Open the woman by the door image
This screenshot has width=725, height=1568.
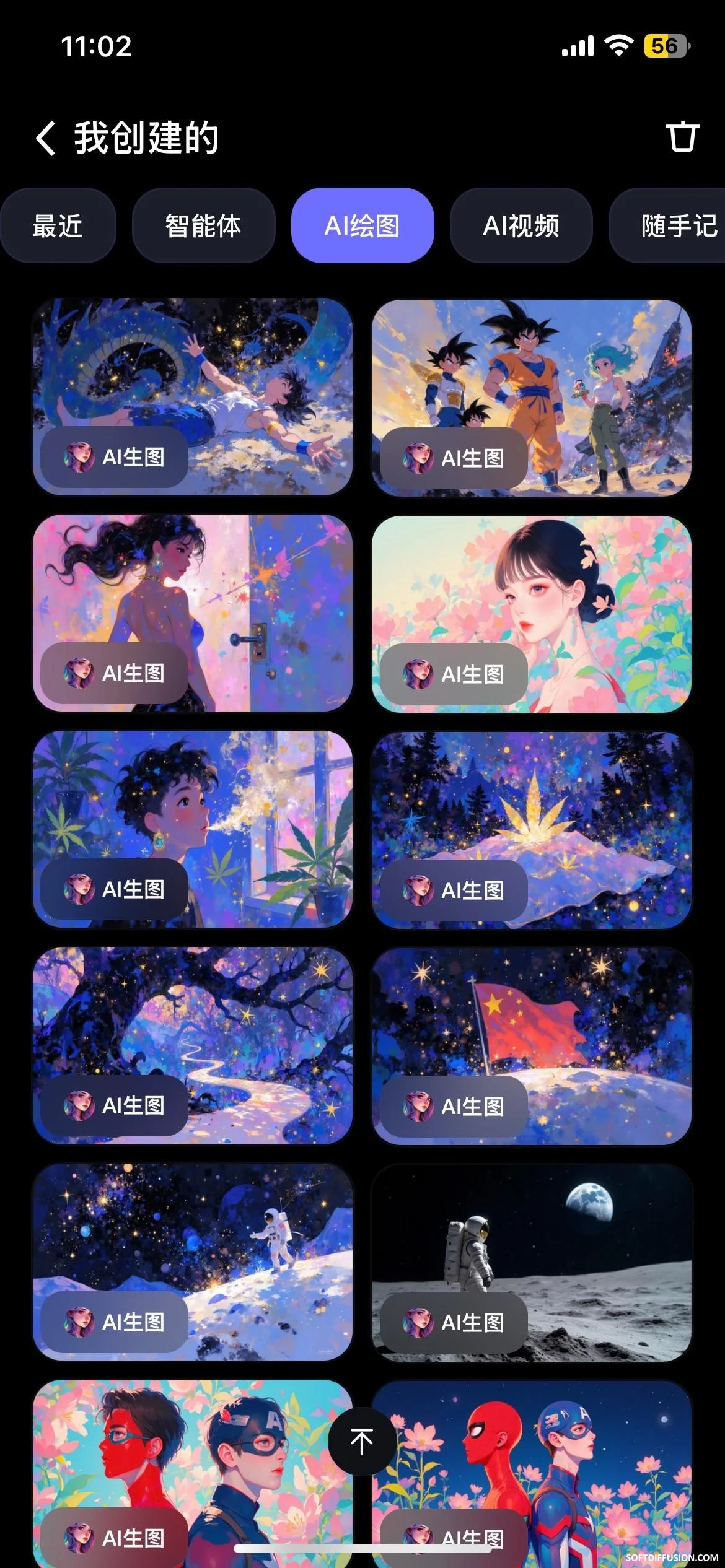pyautogui.click(x=193, y=613)
